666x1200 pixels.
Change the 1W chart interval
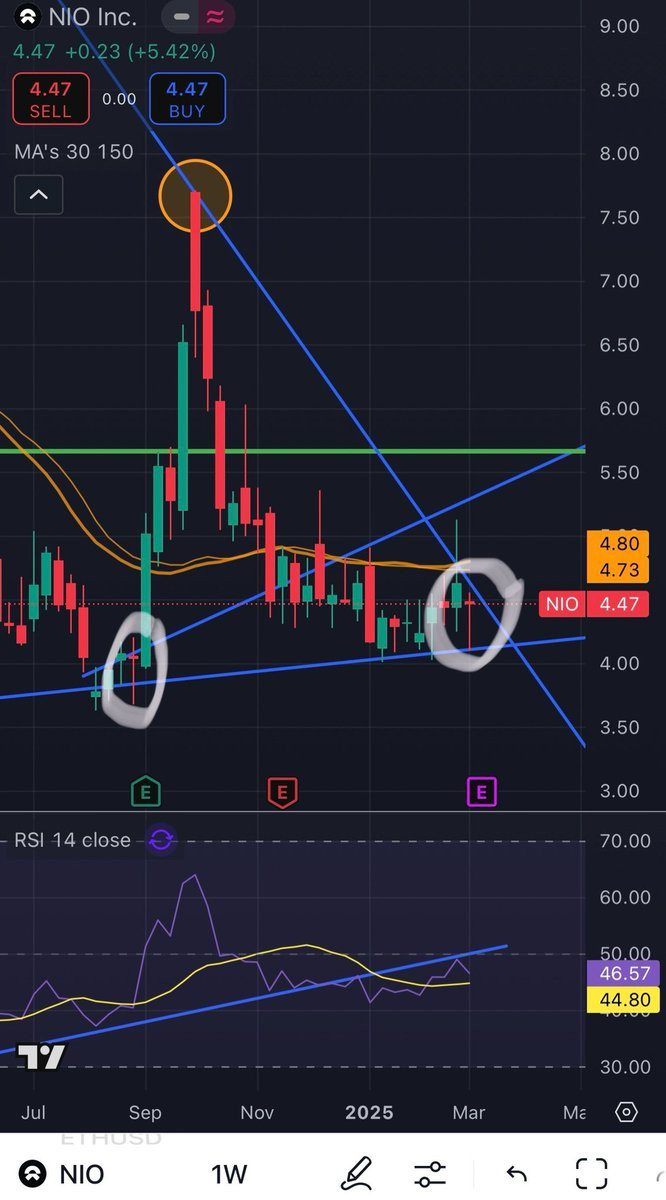point(229,1173)
